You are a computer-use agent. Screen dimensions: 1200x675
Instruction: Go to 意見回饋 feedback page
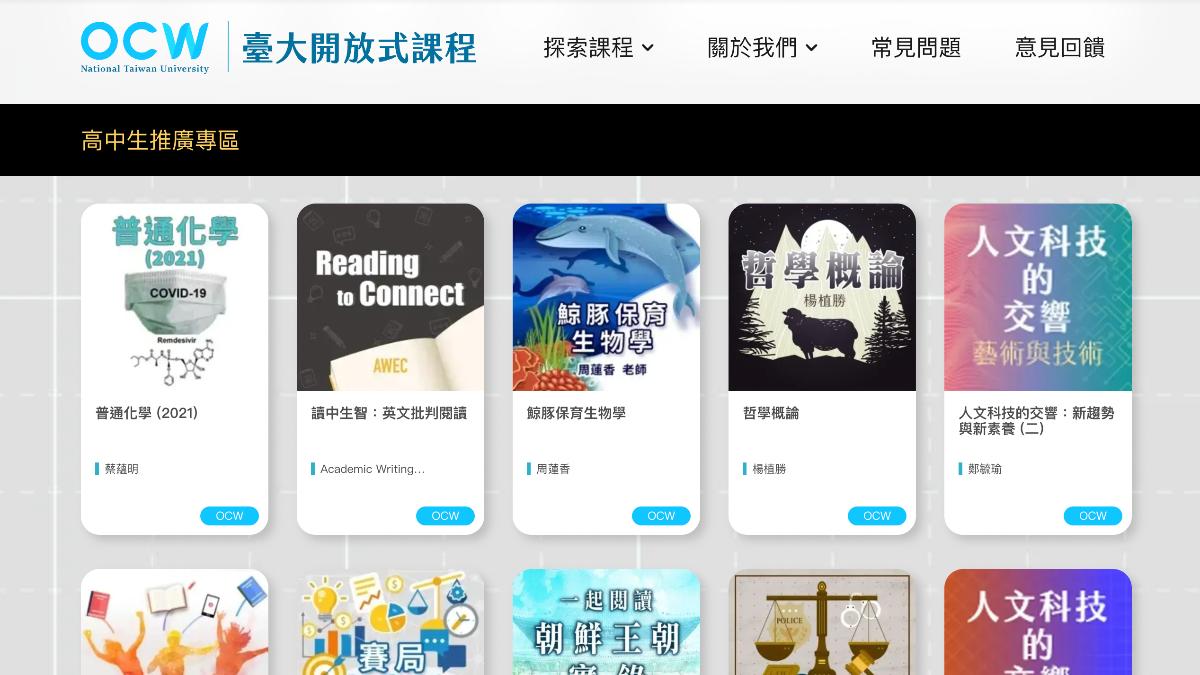[1059, 47]
